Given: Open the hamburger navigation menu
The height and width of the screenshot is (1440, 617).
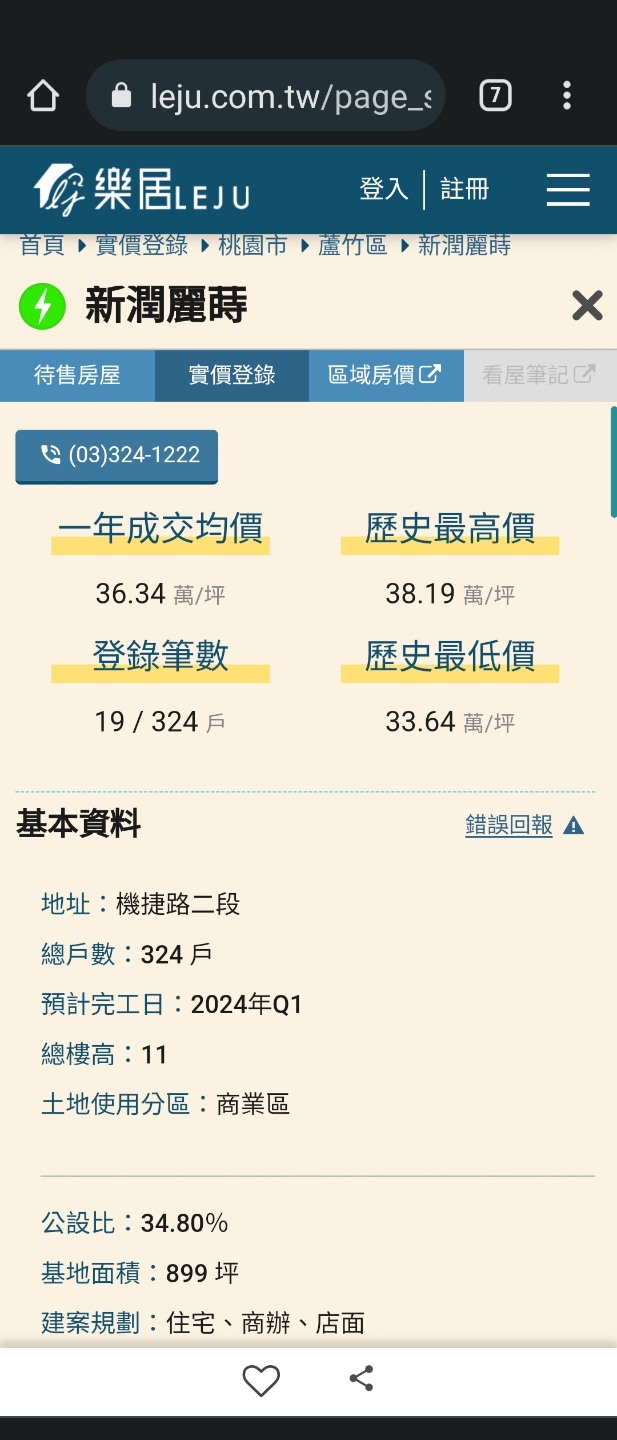Looking at the screenshot, I should [x=568, y=189].
